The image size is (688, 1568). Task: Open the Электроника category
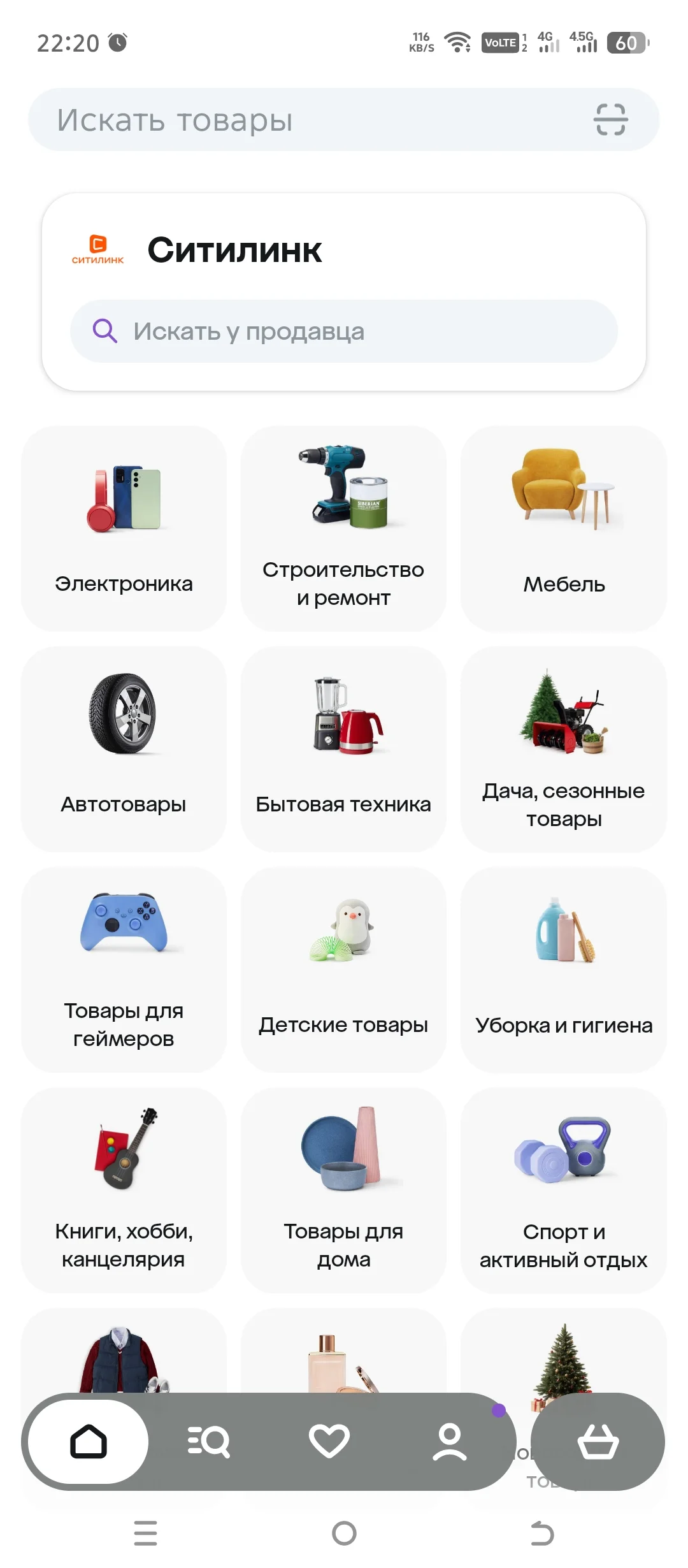124,529
